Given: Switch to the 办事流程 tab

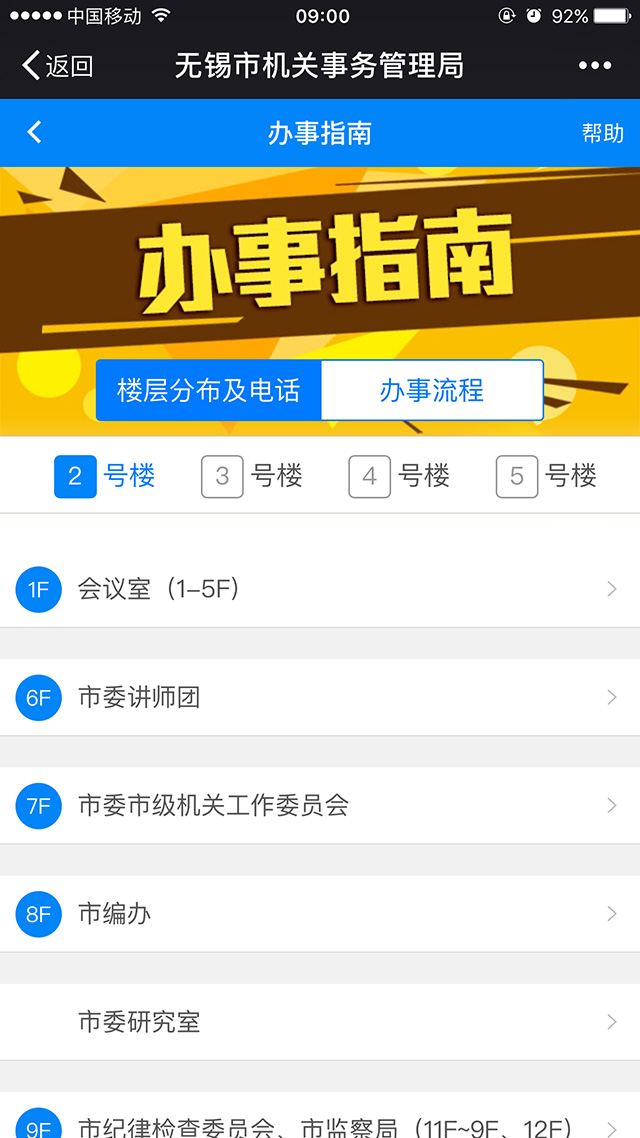Looking at the screenshot, I should click(432, 390).
